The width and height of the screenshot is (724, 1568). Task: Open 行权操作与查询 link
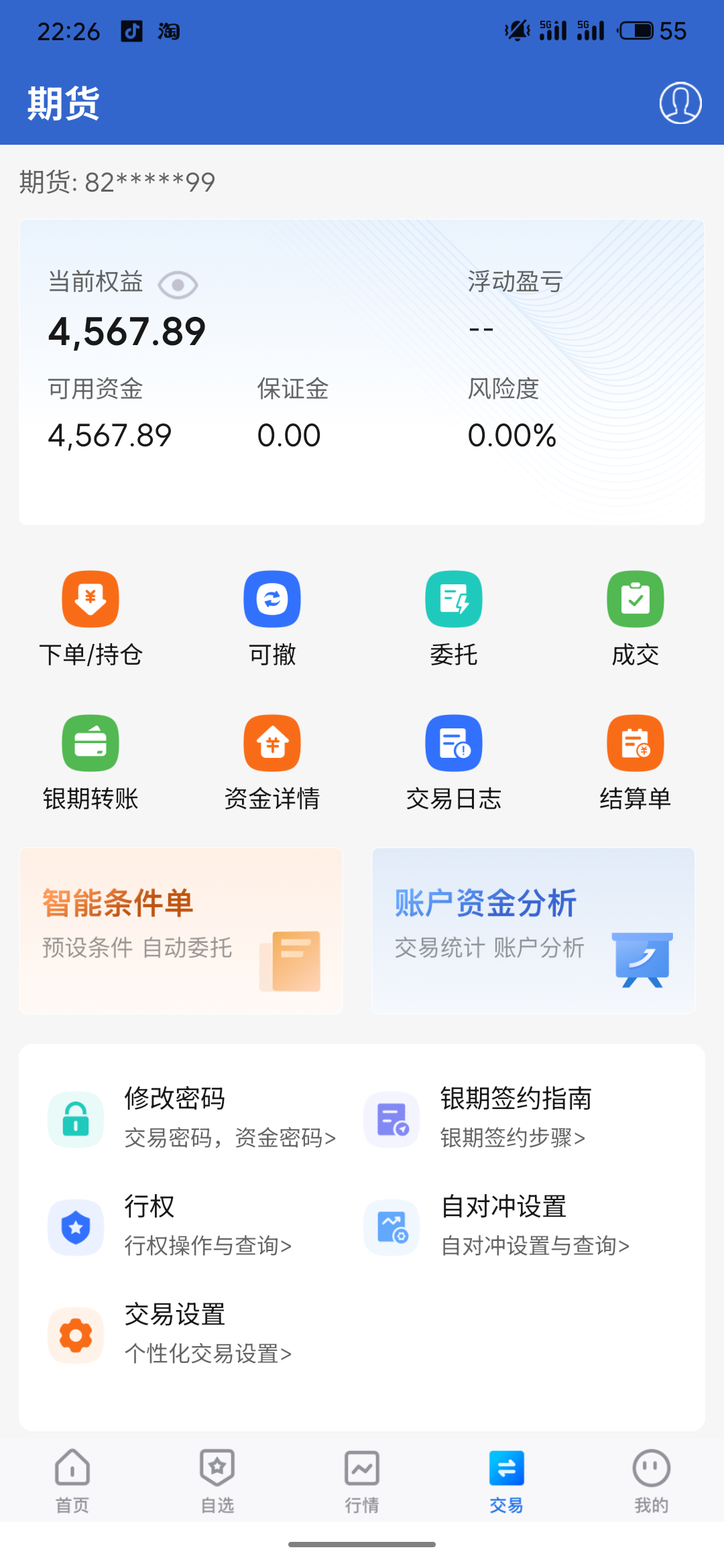(209, 1246)
